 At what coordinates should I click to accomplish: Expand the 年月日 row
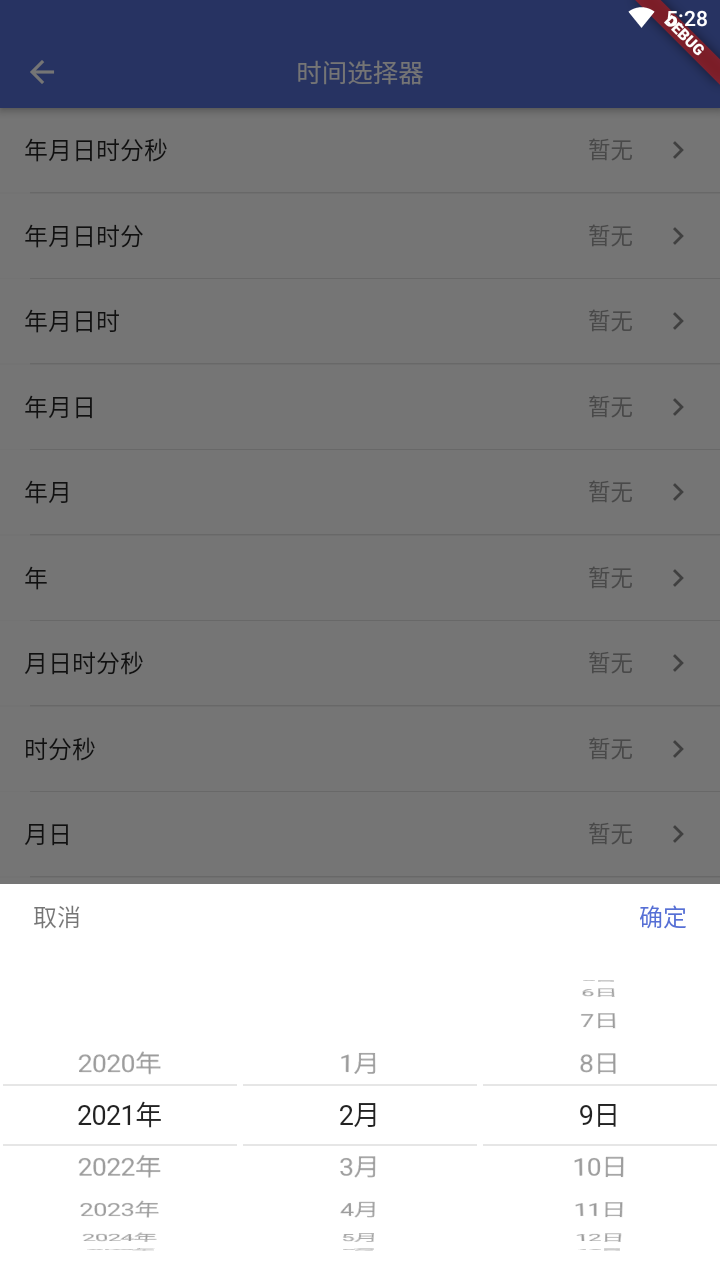(x=360, y=407)
